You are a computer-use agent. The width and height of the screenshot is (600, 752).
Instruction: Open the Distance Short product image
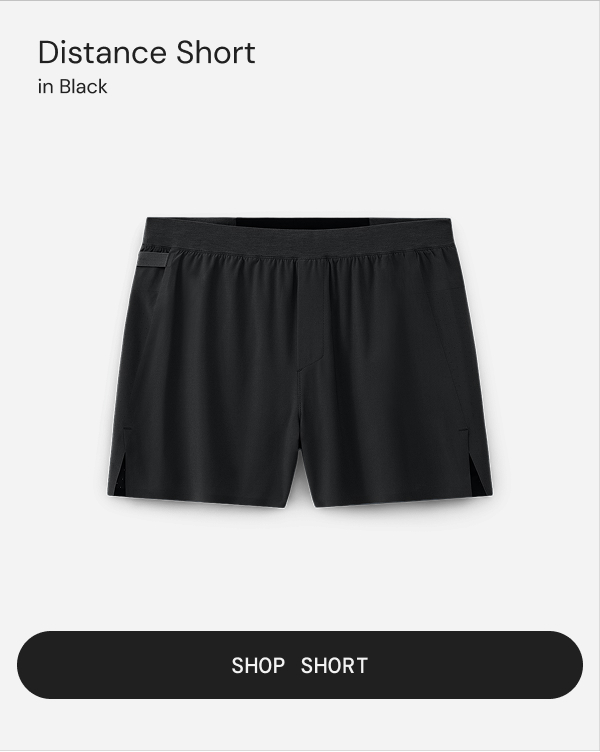300,360
